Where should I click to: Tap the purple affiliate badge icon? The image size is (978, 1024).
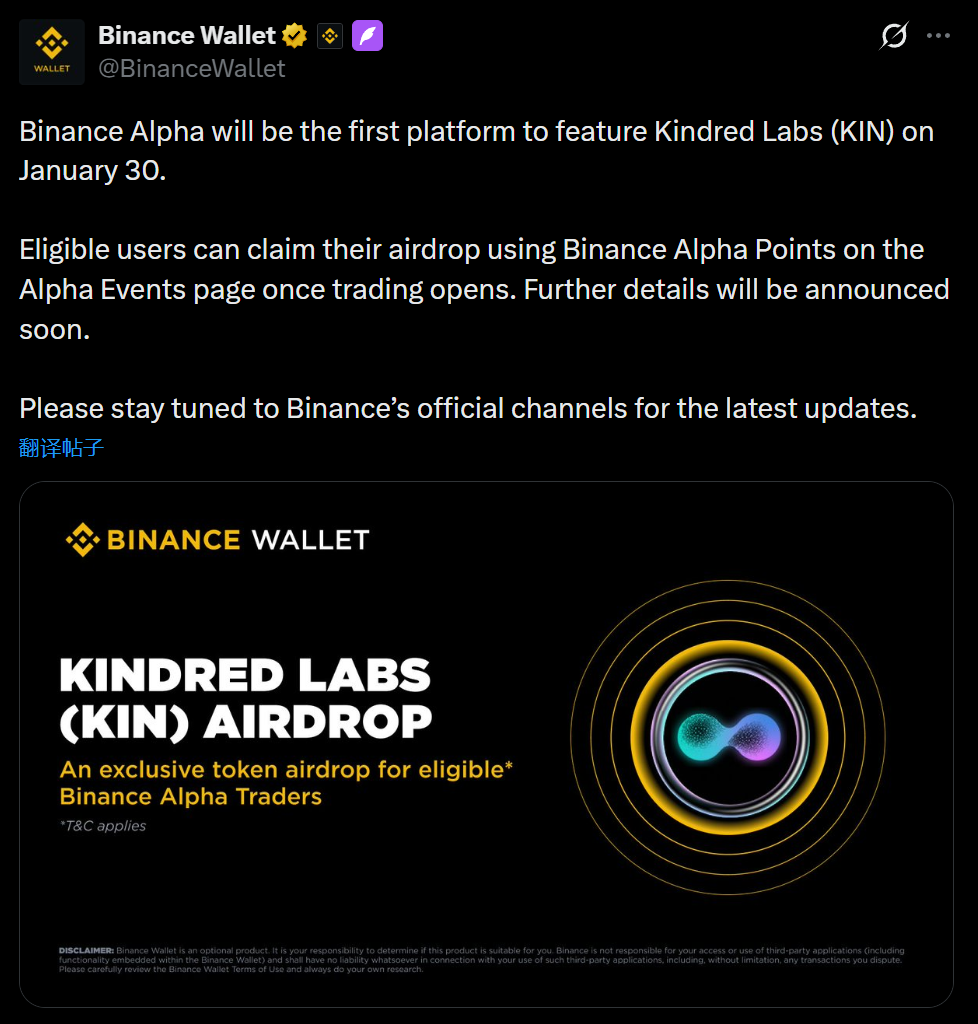pyautogui.click(x=367, y=36)
